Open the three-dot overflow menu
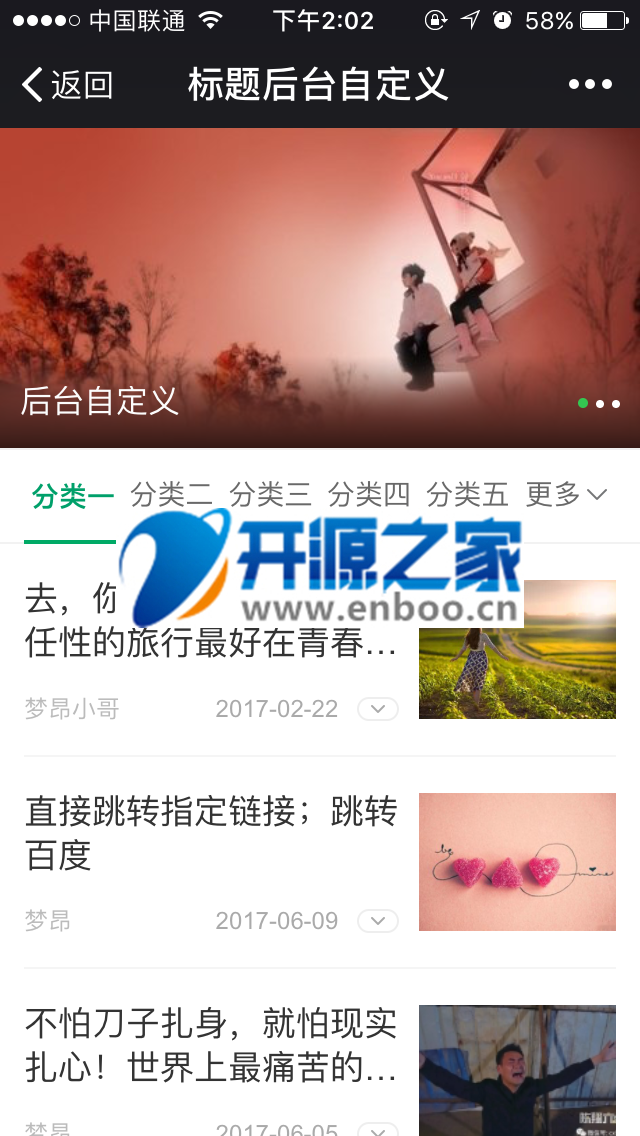Image resolution: width=640 pixels, height=1136 pixels. [x=590, y=85]
